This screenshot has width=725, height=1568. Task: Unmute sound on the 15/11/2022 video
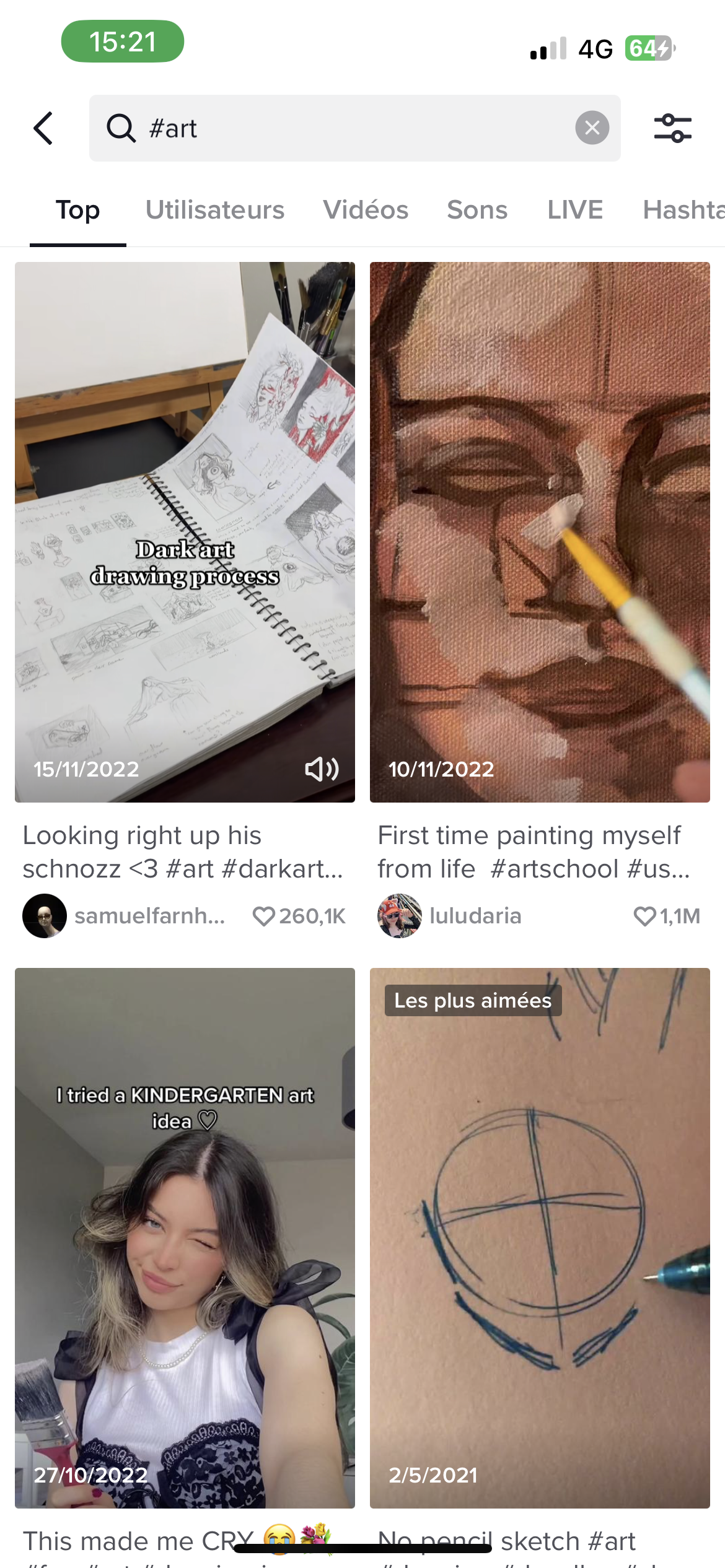(322, 769)
